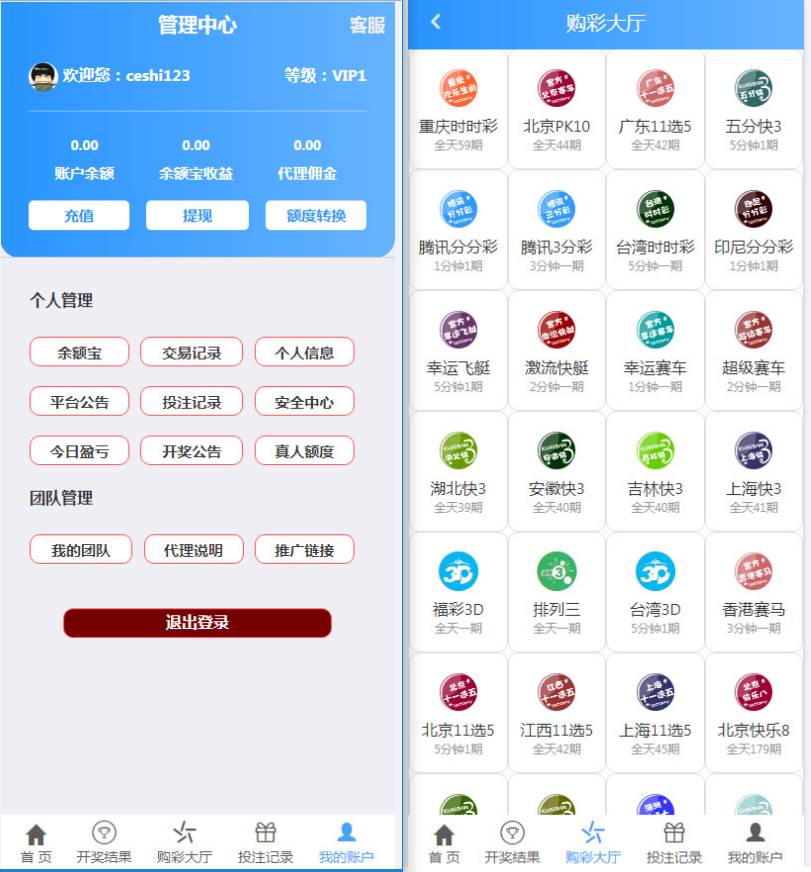Tap 退出登录 to log out
Screen dimensions: 811x872
[197, 623]
